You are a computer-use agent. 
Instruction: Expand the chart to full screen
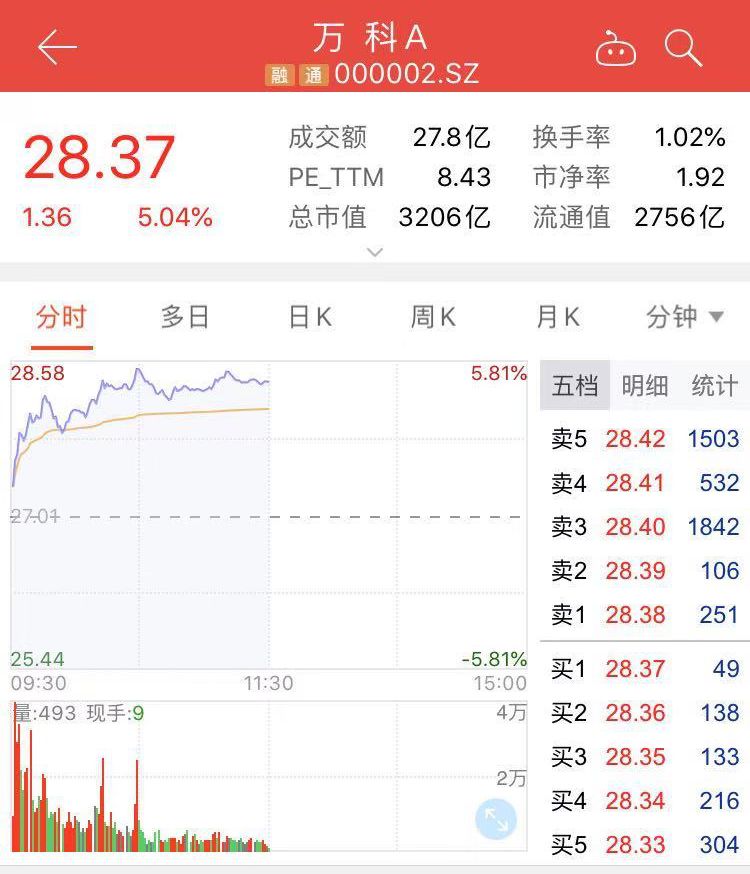click(497, 820)
